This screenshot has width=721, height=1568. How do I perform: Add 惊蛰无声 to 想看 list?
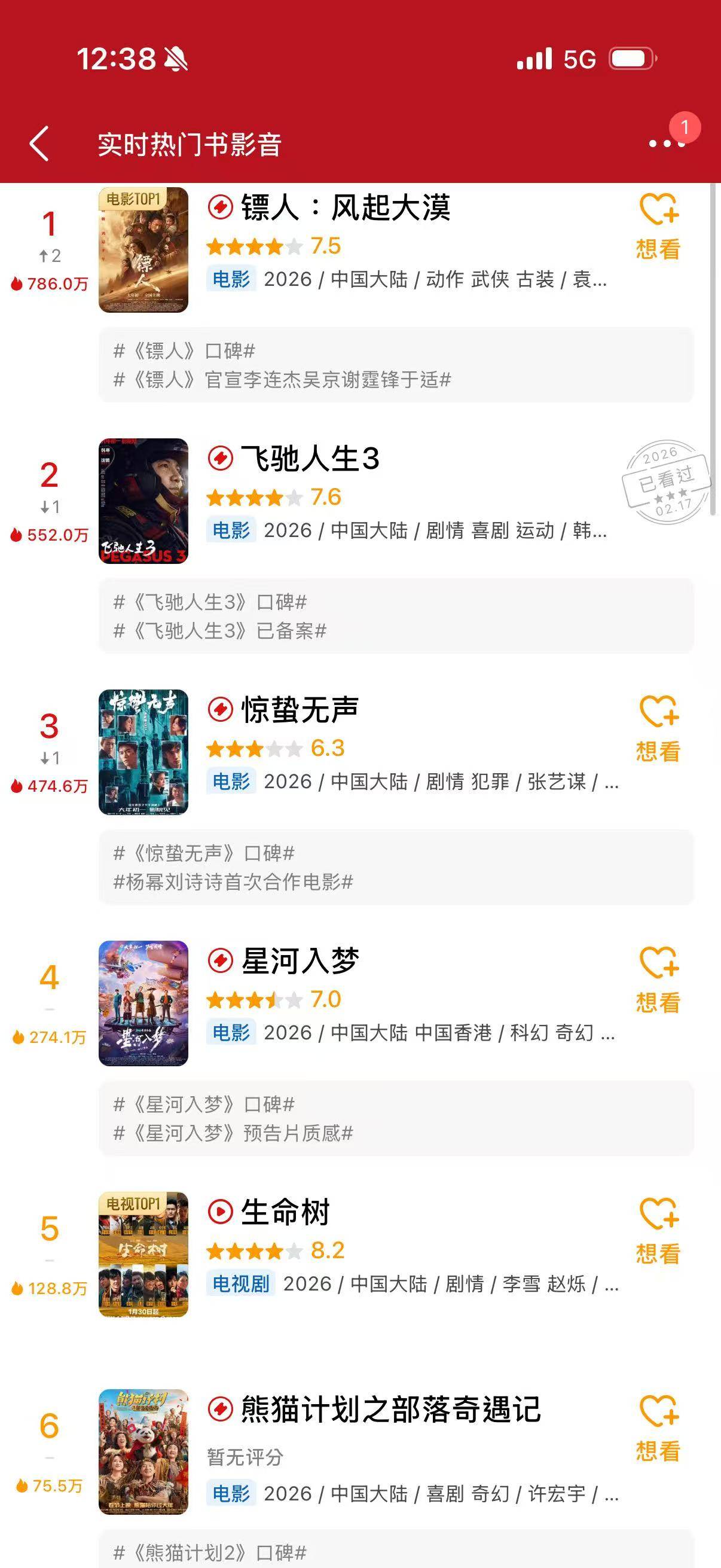pos(658,728)
